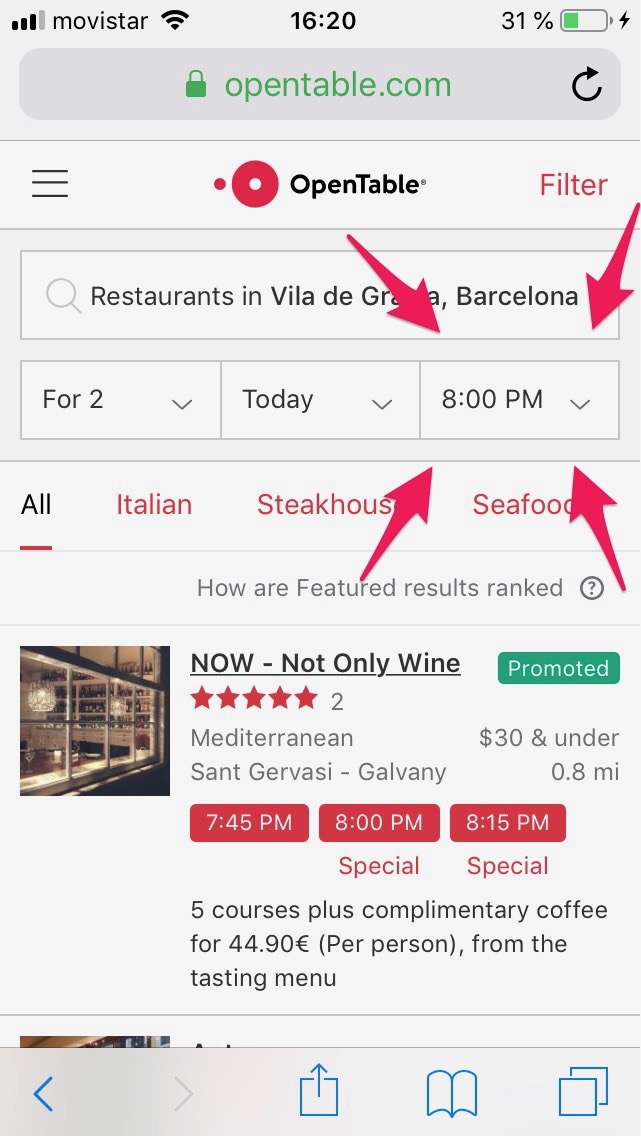Change the date from Today
This screenshot has width=641, height=1136.
pos(320,400)
